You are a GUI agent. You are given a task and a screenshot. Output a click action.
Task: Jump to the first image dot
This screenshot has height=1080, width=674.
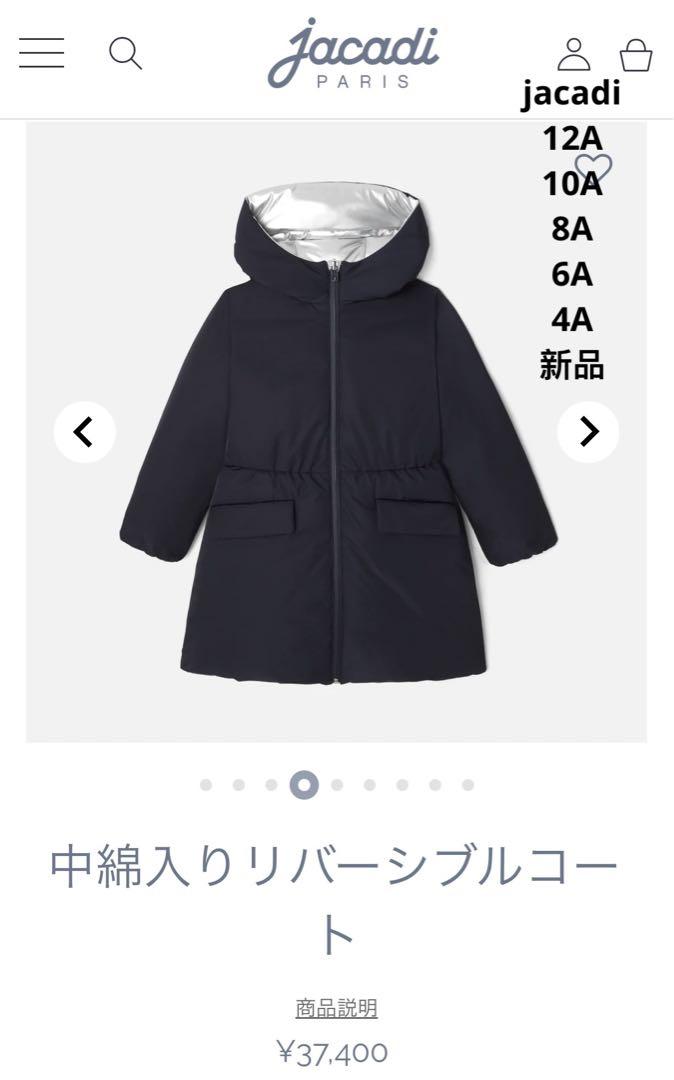(x=206, y=785)
